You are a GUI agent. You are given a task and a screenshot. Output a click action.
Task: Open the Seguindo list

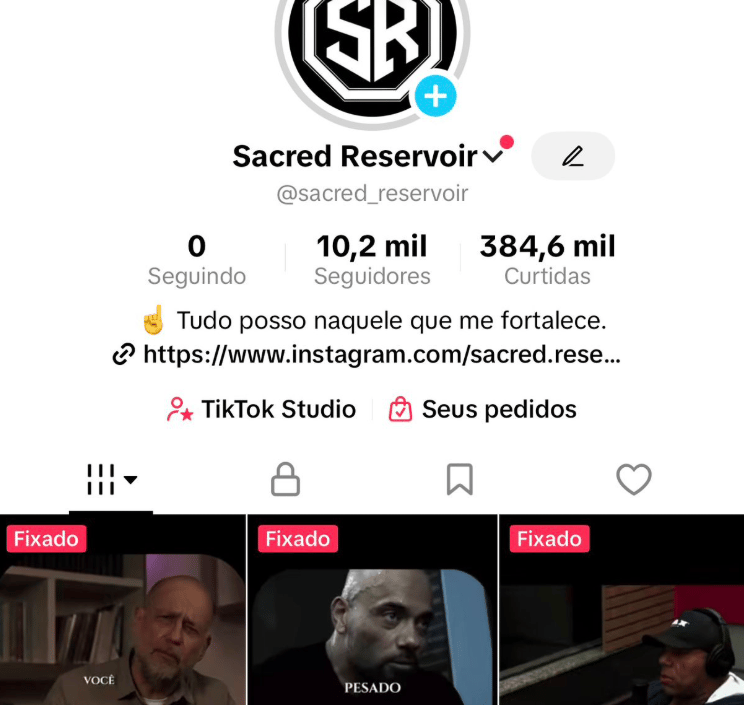197,259
